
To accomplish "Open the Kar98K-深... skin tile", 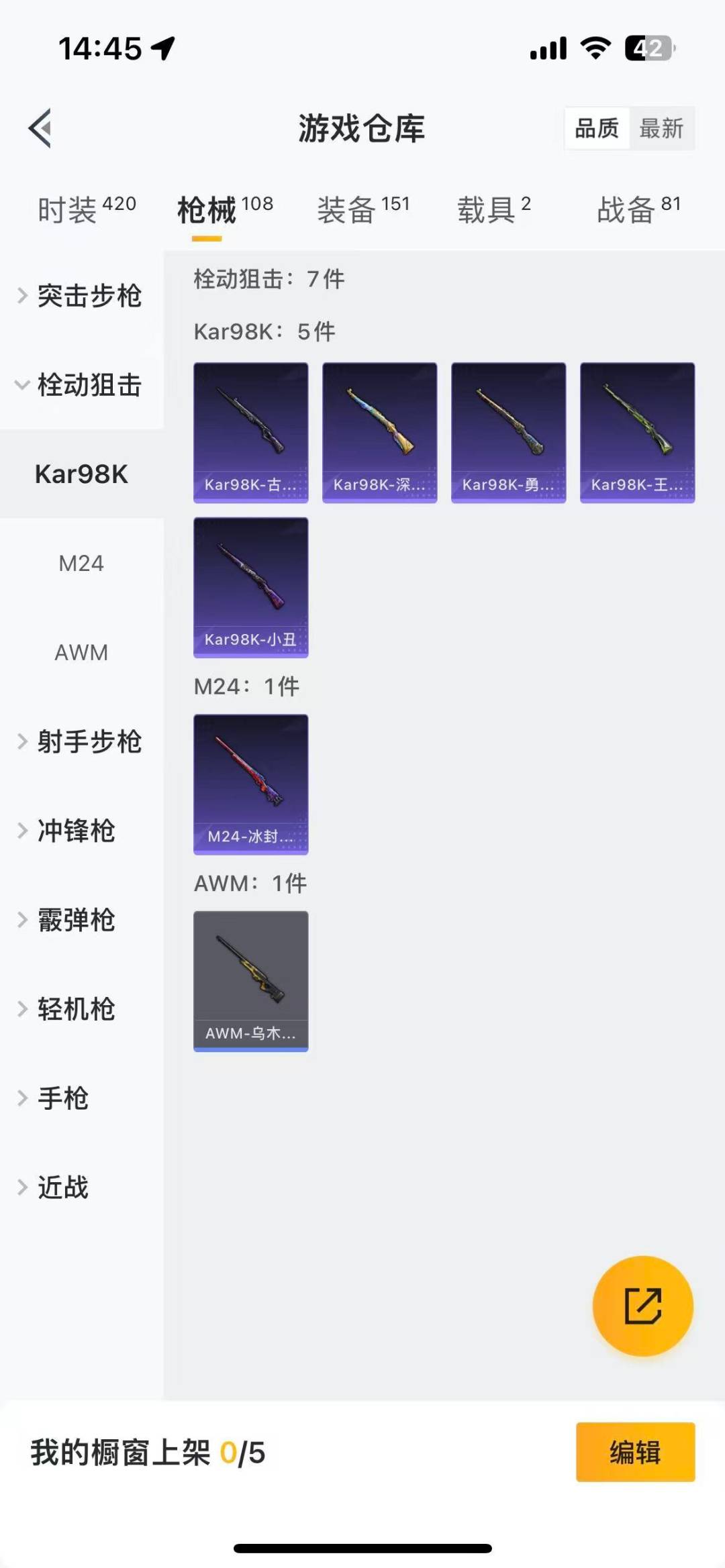I will tap(379, 433).
